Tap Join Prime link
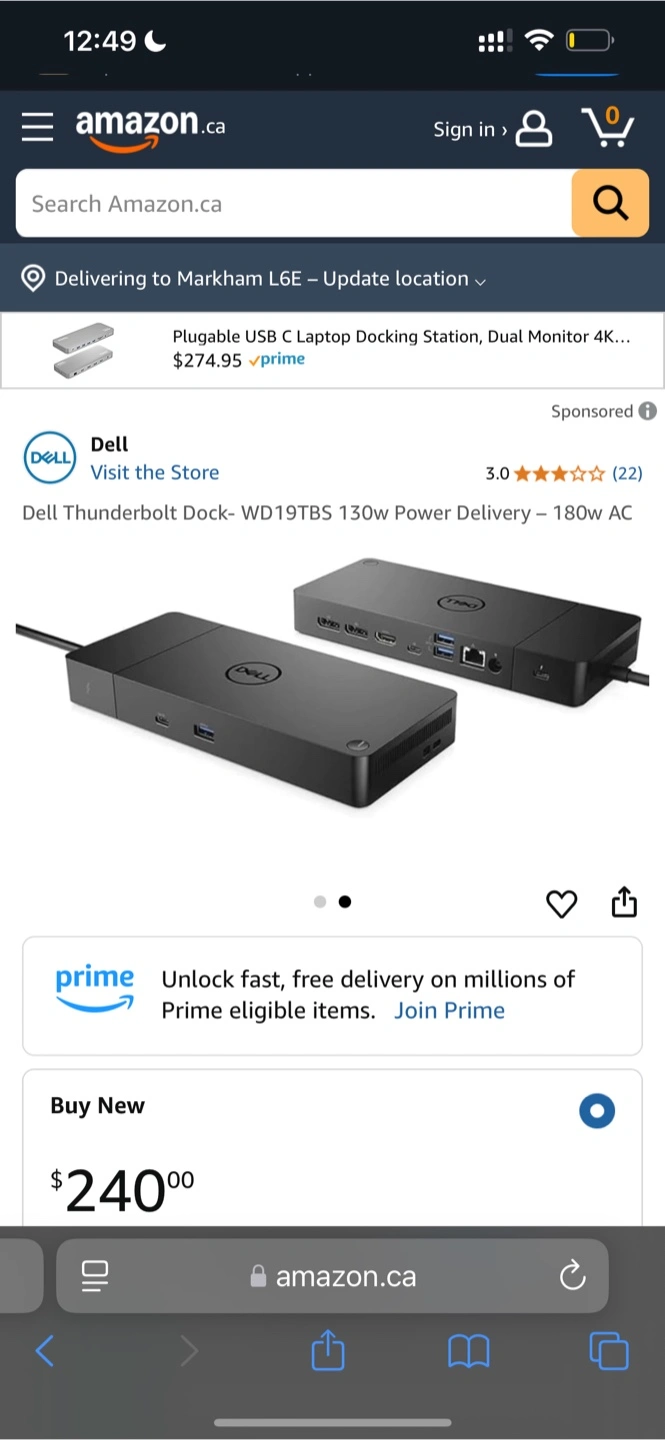 pos(449,1010)
